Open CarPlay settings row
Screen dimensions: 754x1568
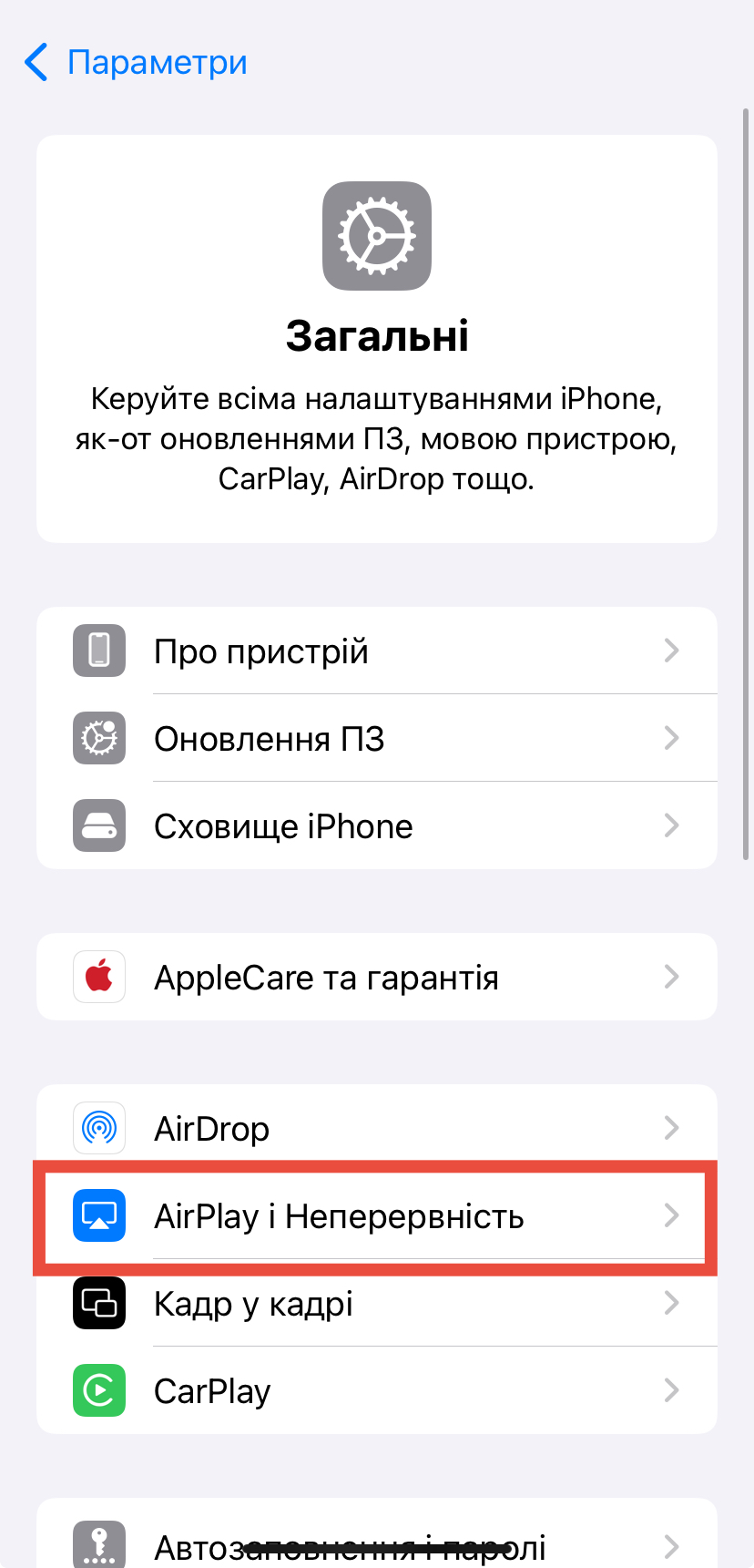point(377,1390)
